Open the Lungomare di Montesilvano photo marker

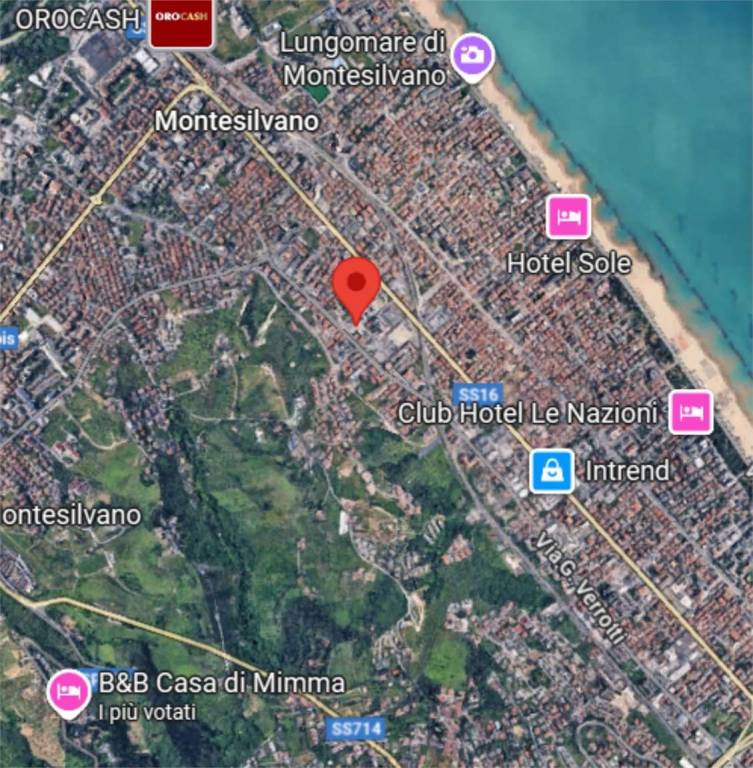coord(473,54)
